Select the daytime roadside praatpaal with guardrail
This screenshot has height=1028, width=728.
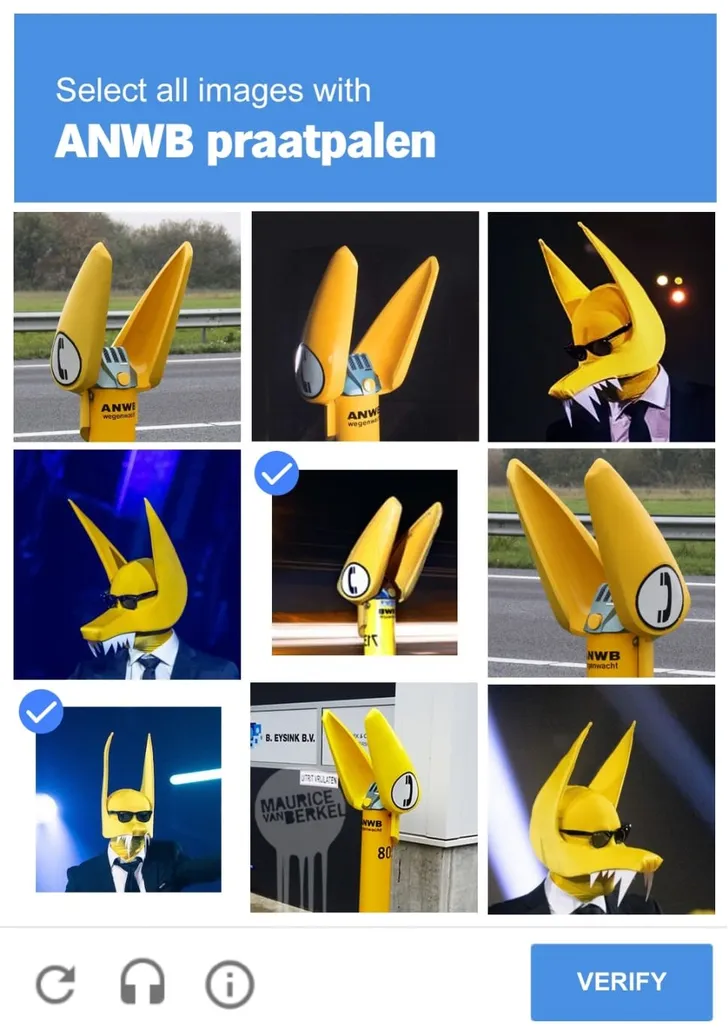127,326
